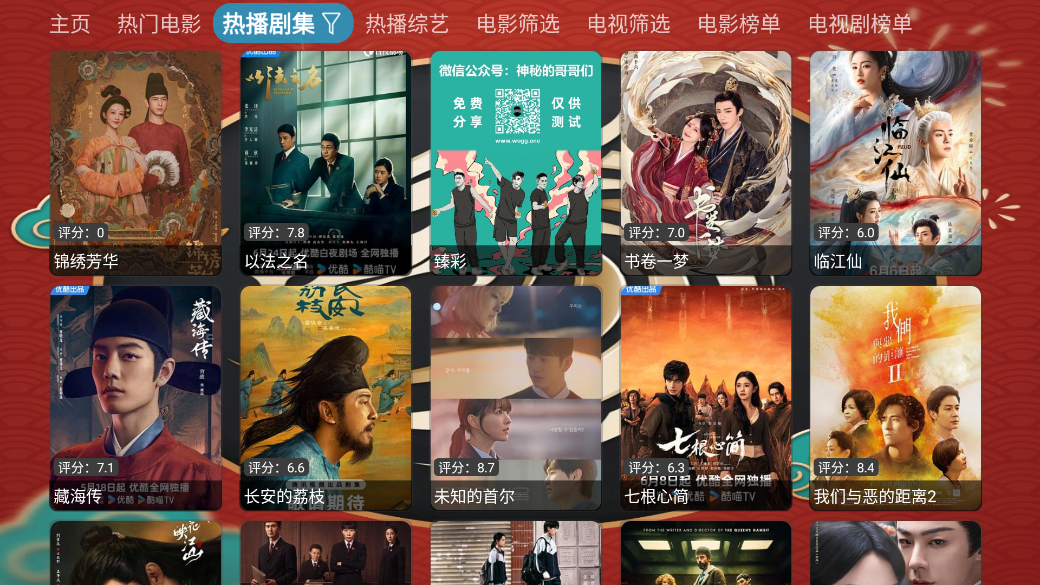Open the 热门电影 tab
This screenshot has width=1040, height=585.
pyautogui.click(x=159, y=24)
